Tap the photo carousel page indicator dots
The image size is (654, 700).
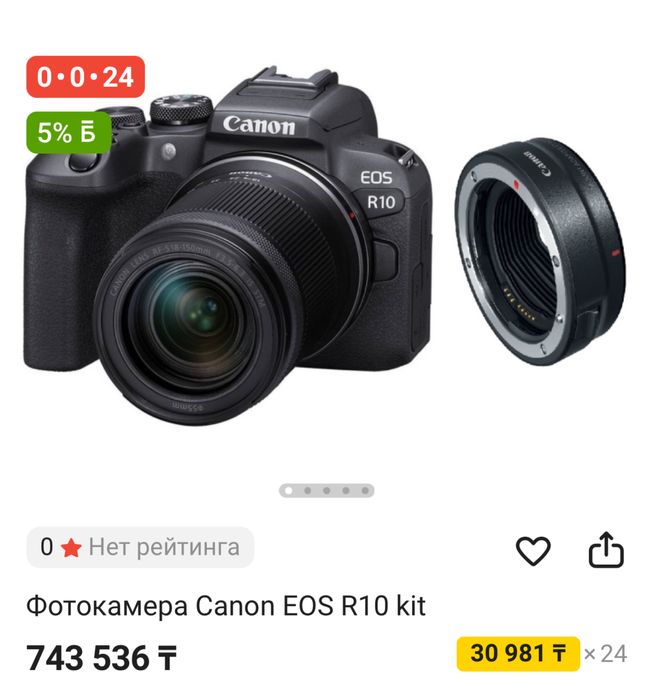[x=327, y=491]
